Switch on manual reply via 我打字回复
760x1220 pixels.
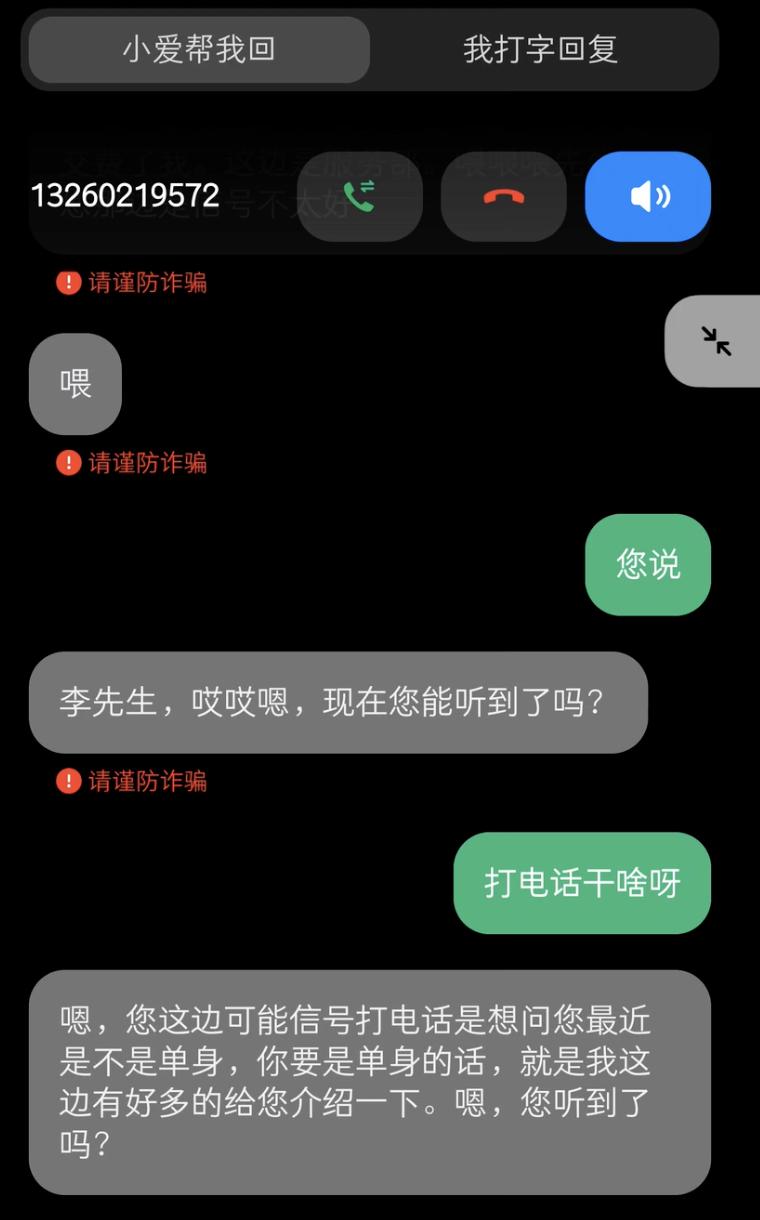click(x=539, y=49)
